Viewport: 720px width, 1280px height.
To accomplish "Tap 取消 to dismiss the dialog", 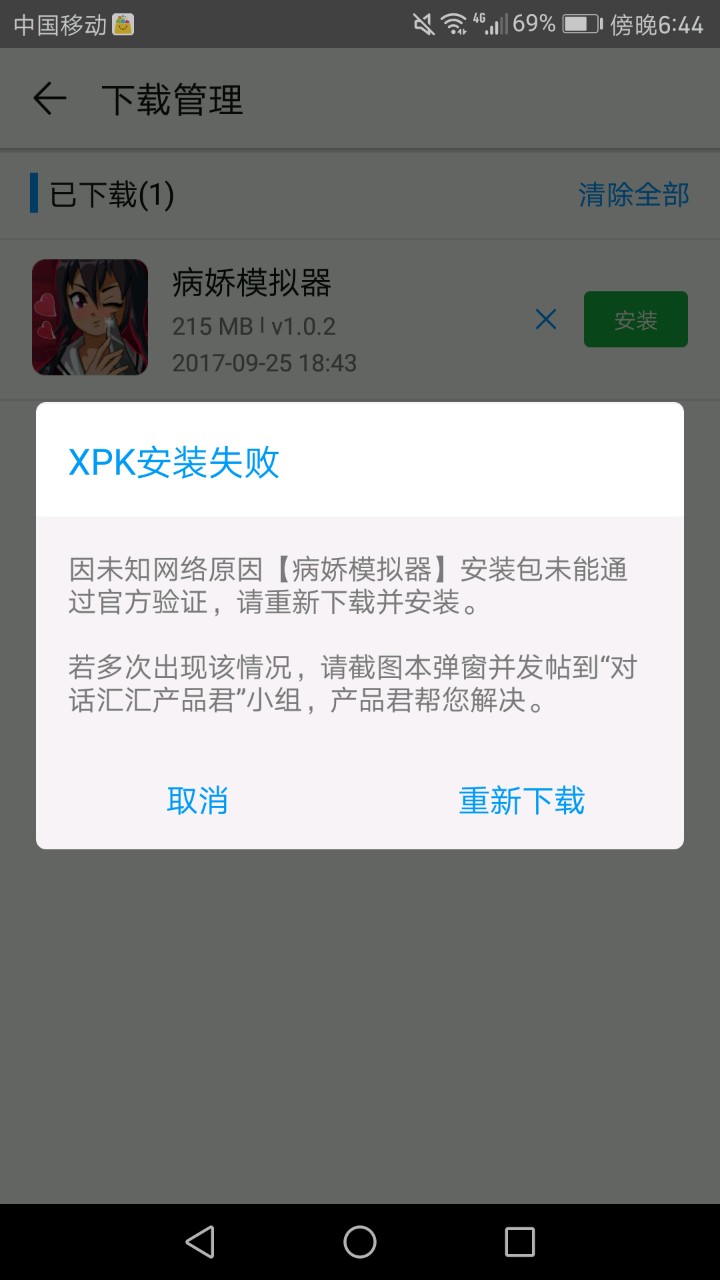I will tap(197, 801).
